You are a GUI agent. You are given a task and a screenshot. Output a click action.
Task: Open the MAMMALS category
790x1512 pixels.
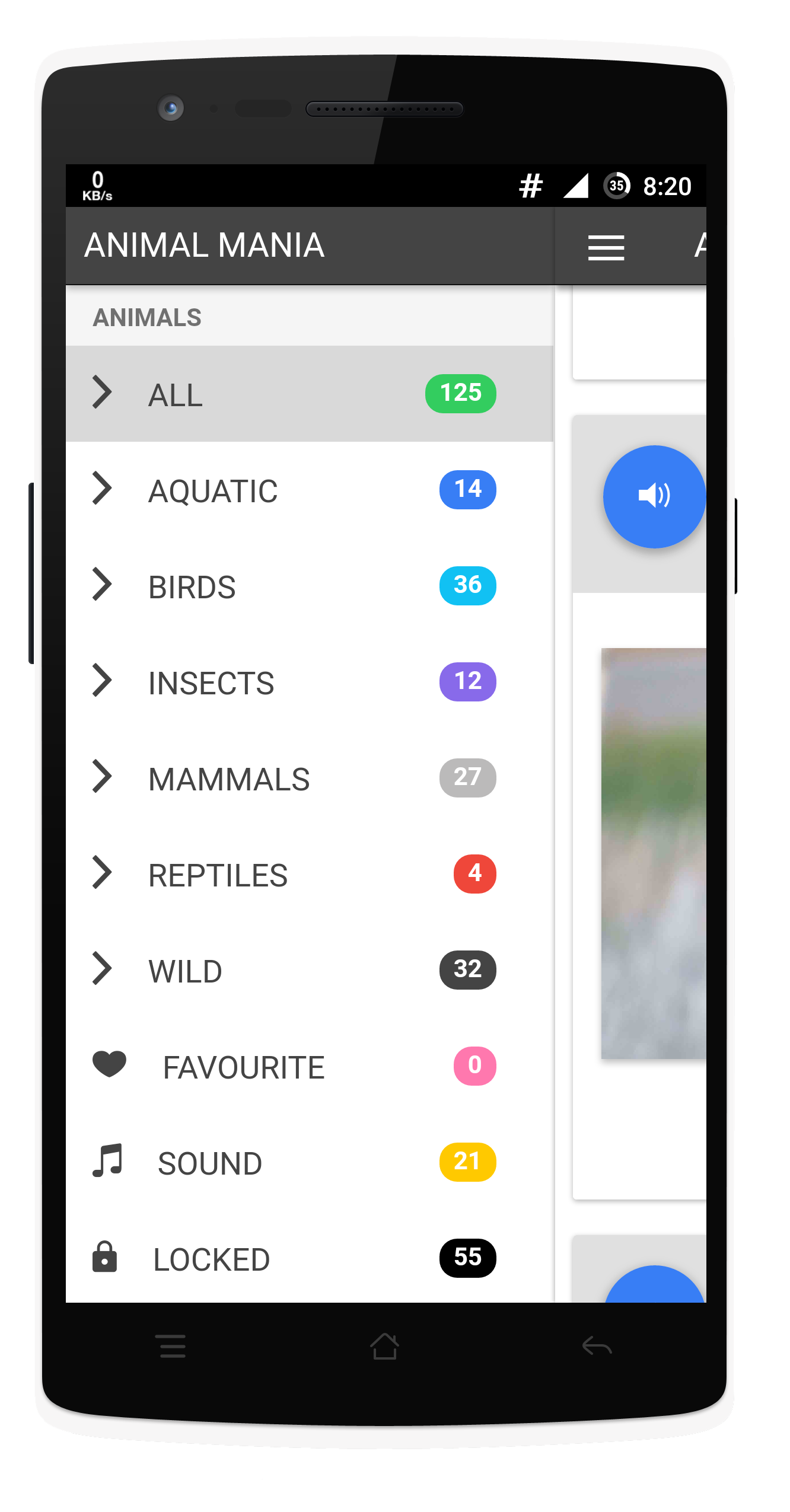pyautogui.click(x=310, y=778)
